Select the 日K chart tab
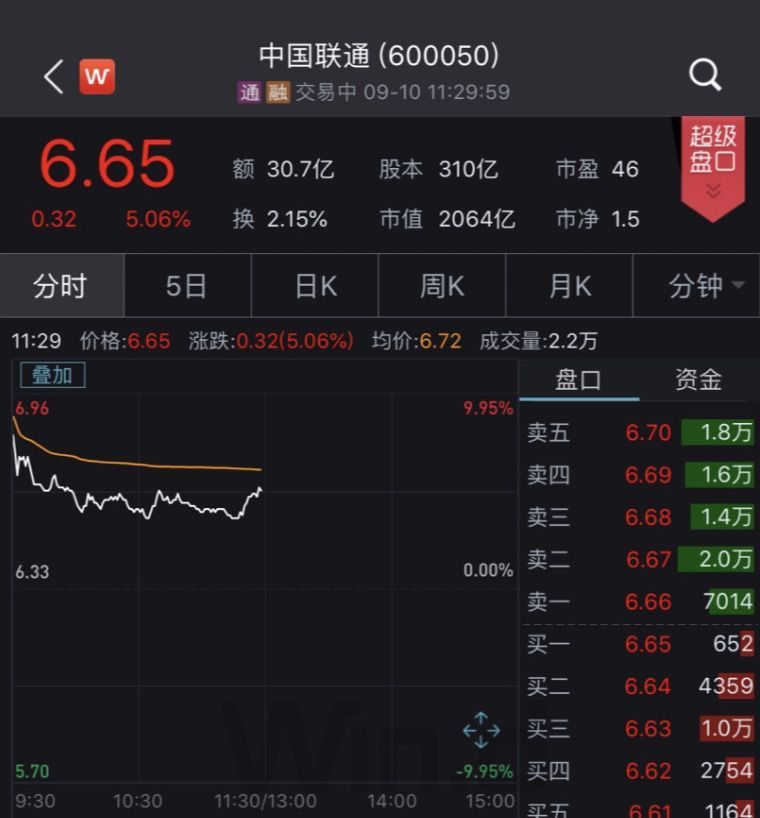The width and height of the screenshot is (760, 818). coord(315,286)
